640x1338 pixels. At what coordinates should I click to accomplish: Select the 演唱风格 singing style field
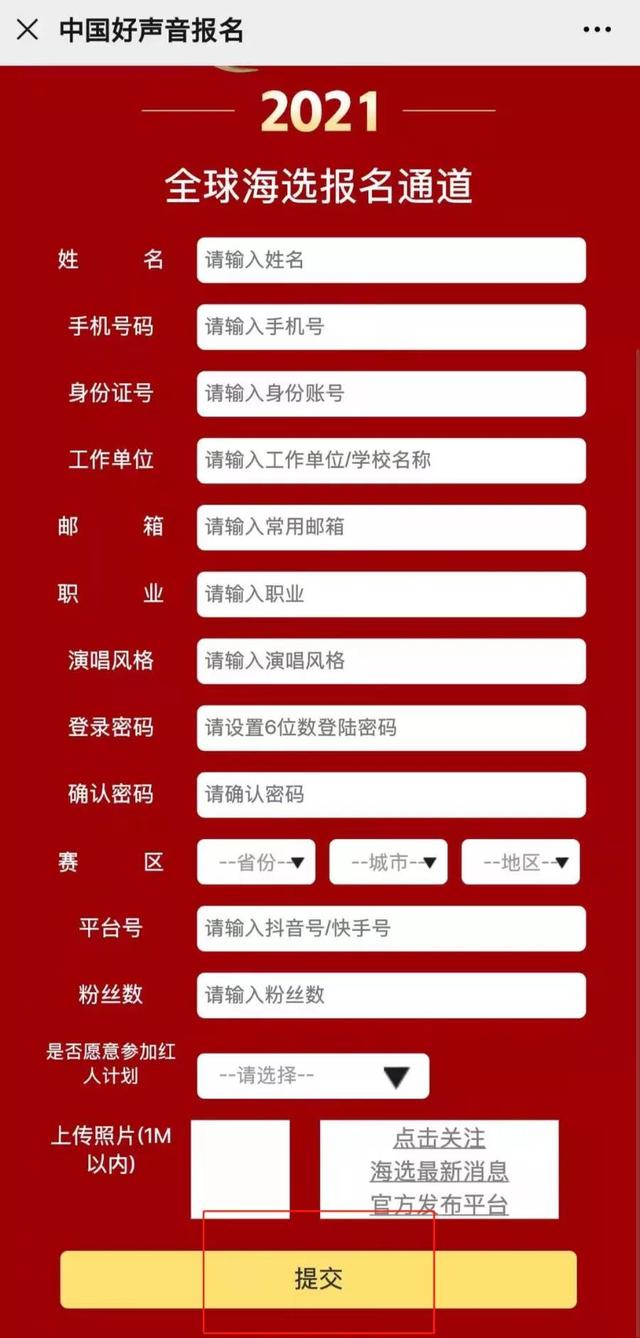(x=391, y=661)
